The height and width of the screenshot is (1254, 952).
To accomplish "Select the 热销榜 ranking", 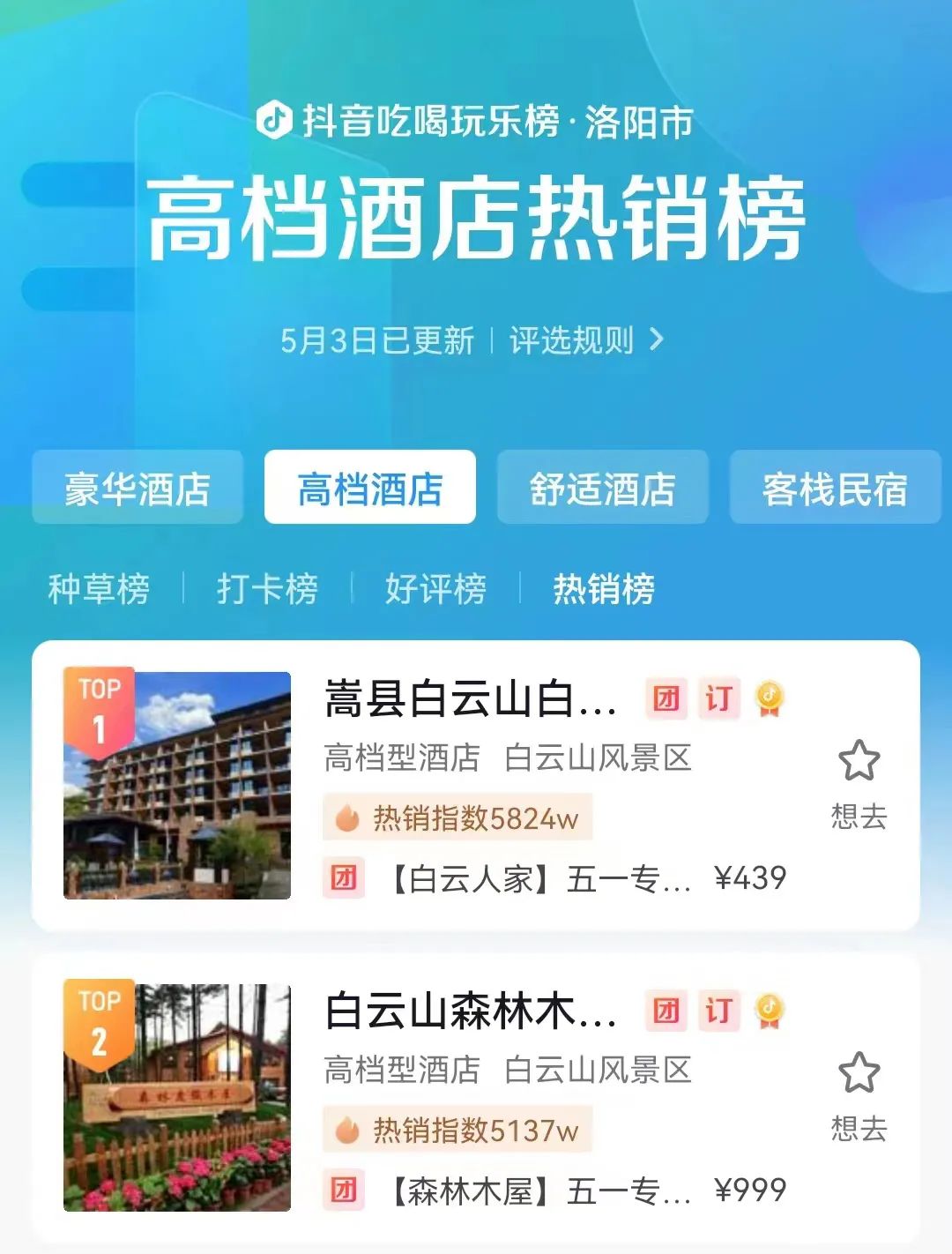I will pyautogui.click(x=604, y=588).
